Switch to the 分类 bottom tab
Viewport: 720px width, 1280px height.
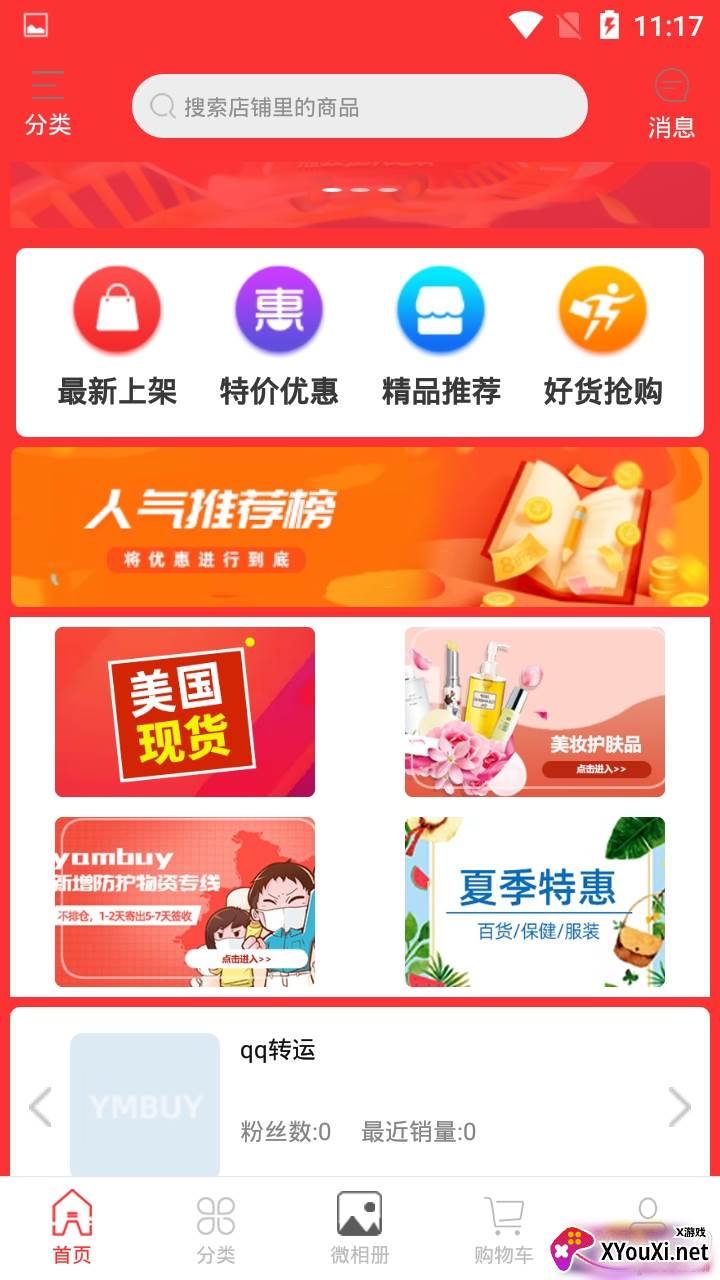216,1227
